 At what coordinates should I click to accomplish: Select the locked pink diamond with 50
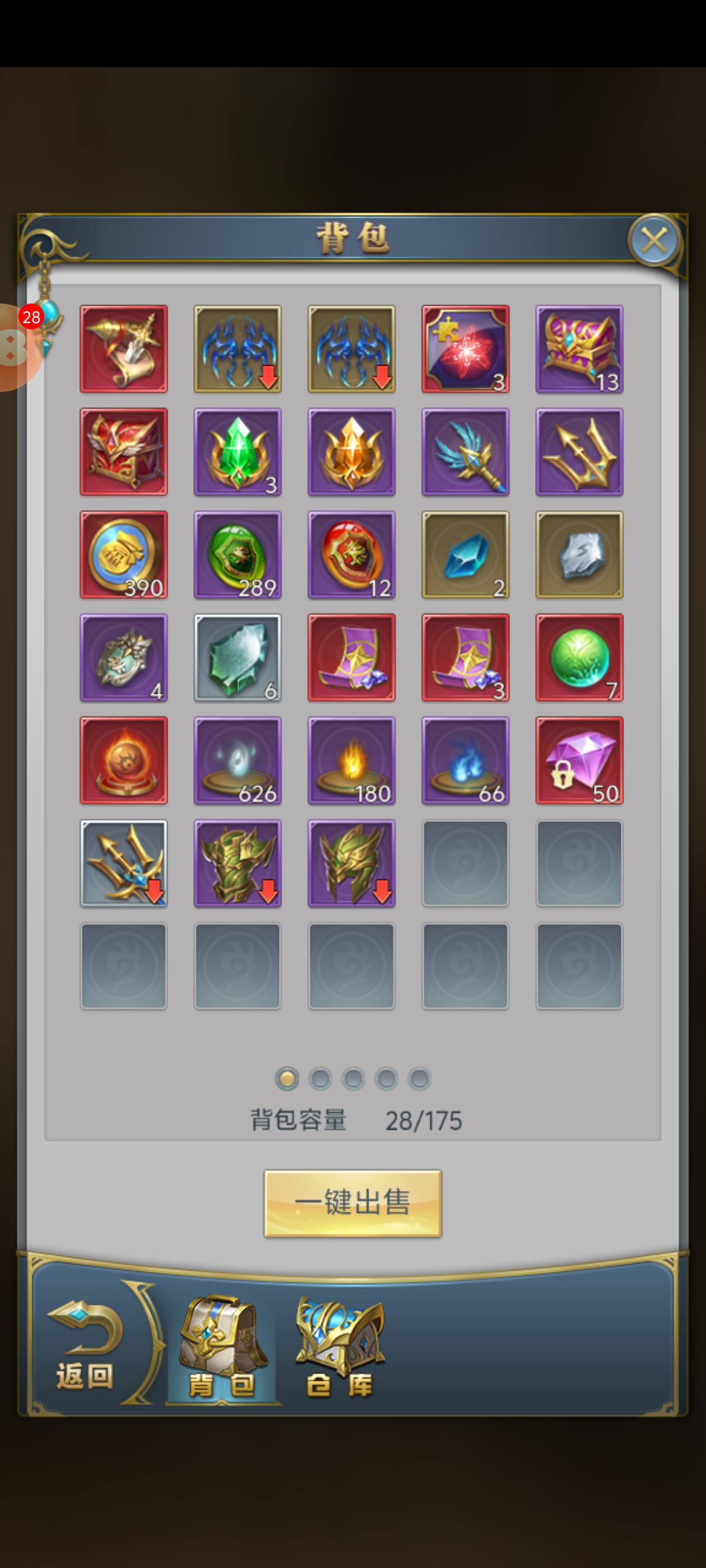[x=579, y=760]
